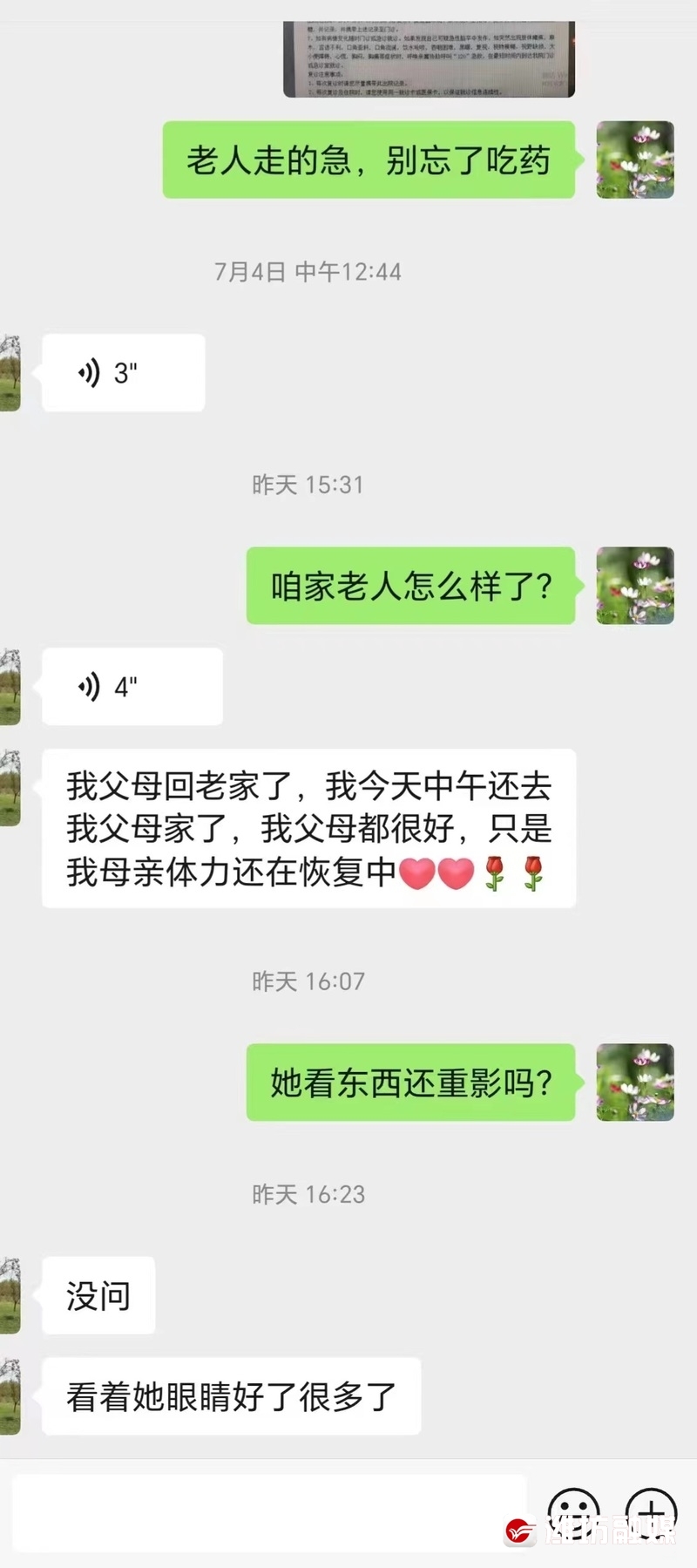
Task: Open the plus attachment menu
Action: click(651, 1512)
